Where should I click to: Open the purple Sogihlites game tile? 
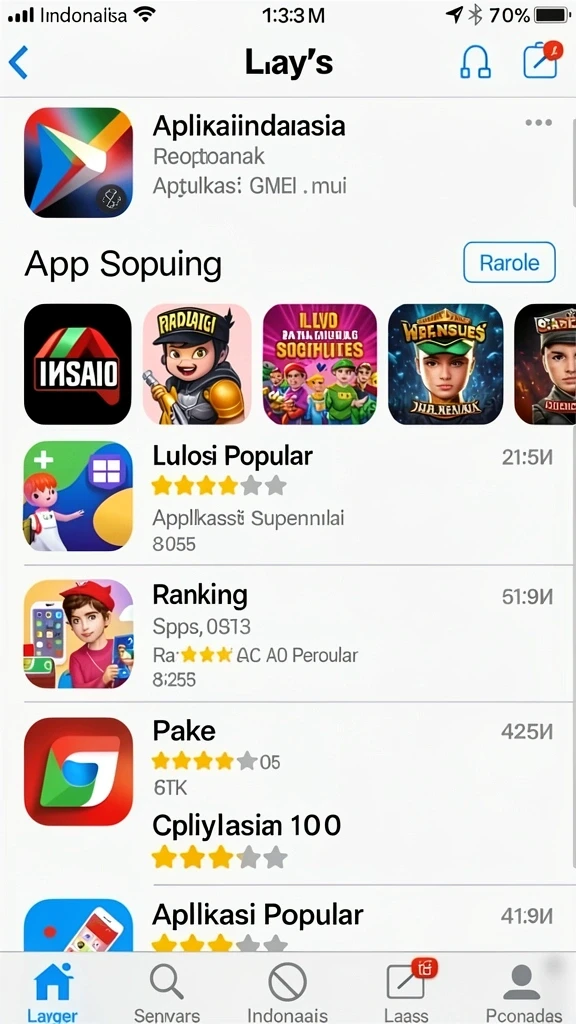(x=320, y=364)
